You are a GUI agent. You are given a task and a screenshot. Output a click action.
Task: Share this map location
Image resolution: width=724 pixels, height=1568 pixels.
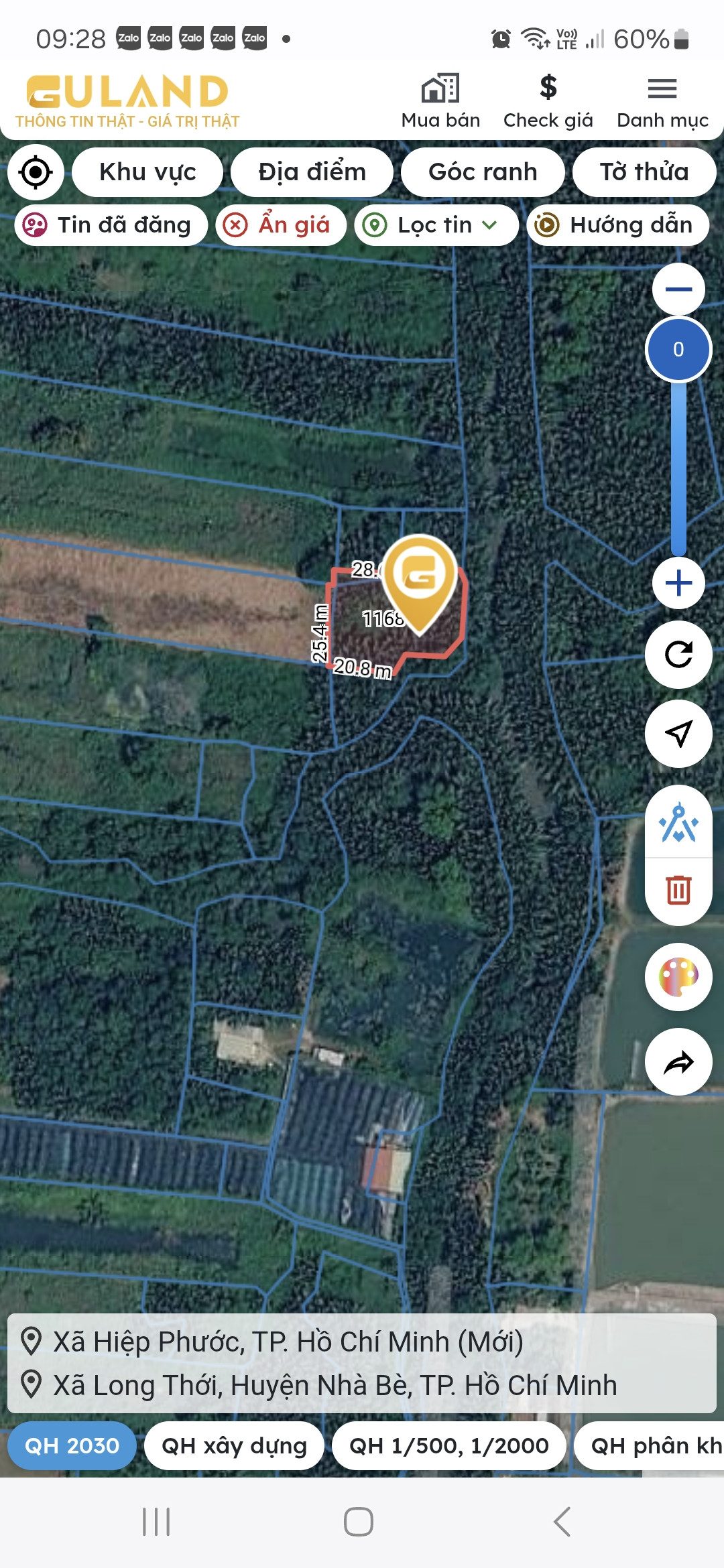point(678,1062)
